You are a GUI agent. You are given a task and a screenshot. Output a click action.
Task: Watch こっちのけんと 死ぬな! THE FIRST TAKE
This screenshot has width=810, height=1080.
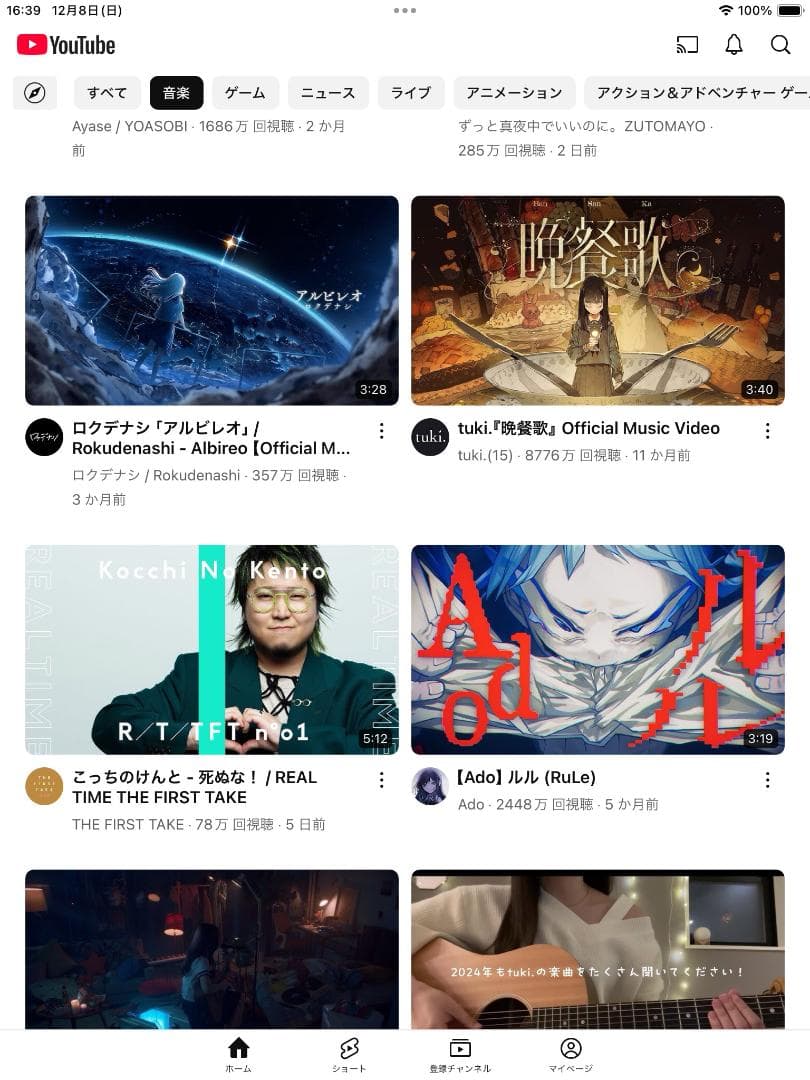coord(212,649)
